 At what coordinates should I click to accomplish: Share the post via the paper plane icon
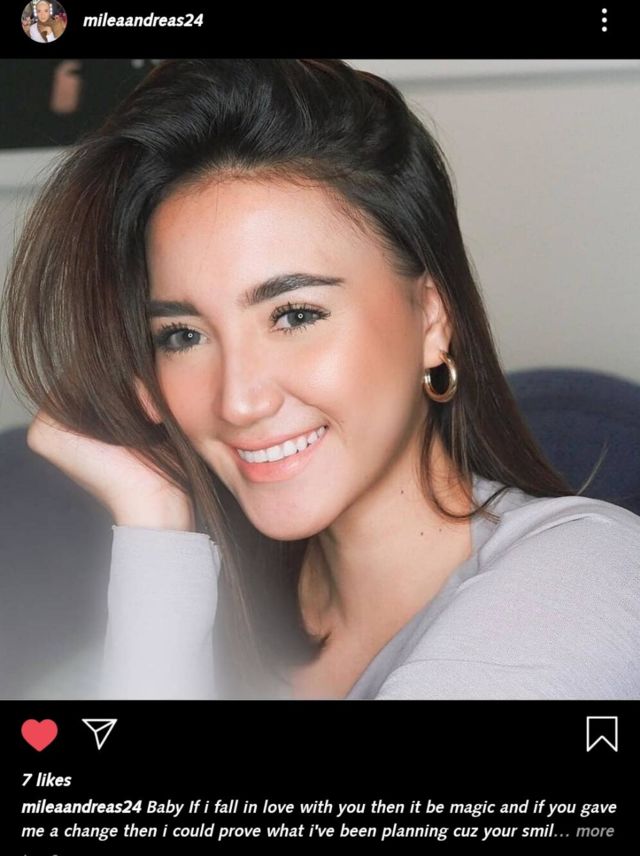[x=99, y=734]
